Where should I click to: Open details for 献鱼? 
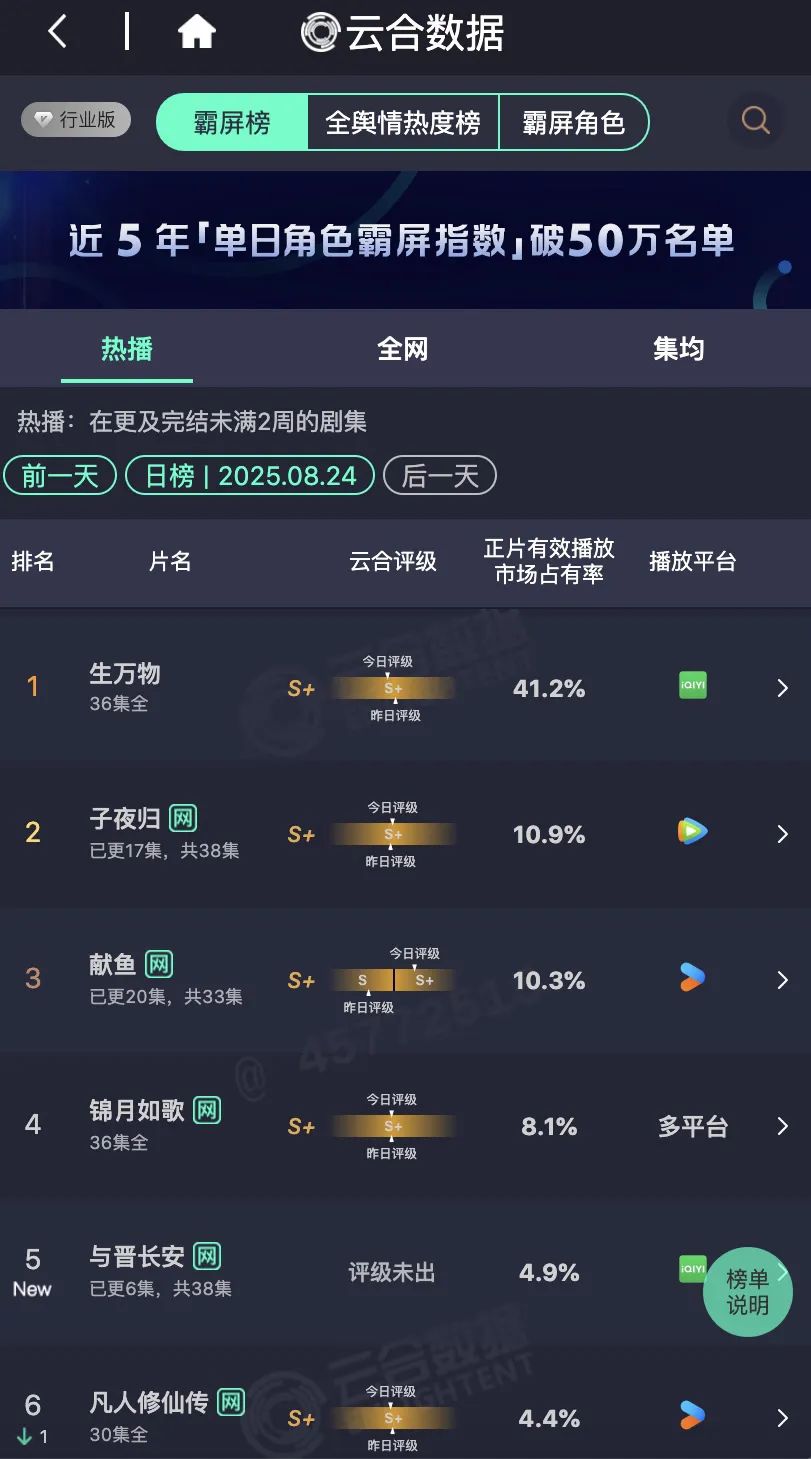pos(782,980)
